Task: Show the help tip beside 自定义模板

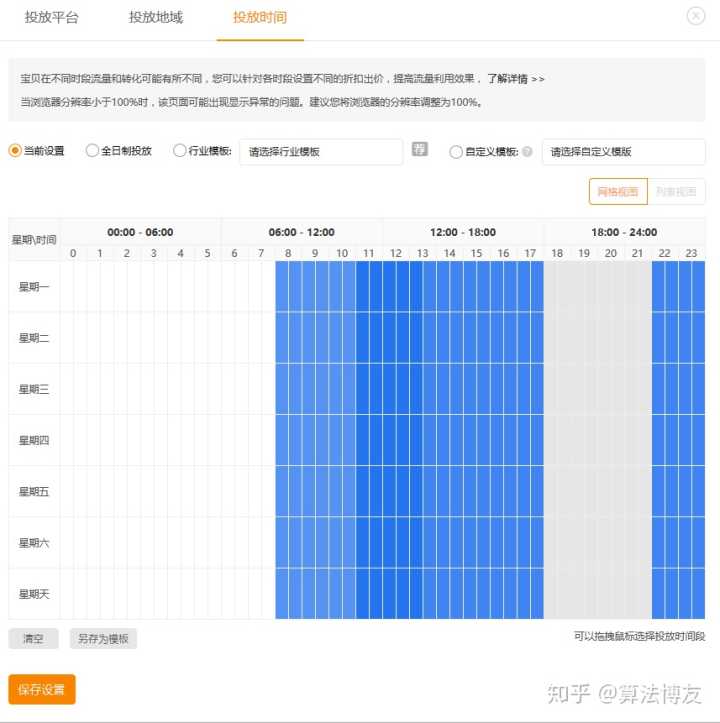Action: [527, 152]
